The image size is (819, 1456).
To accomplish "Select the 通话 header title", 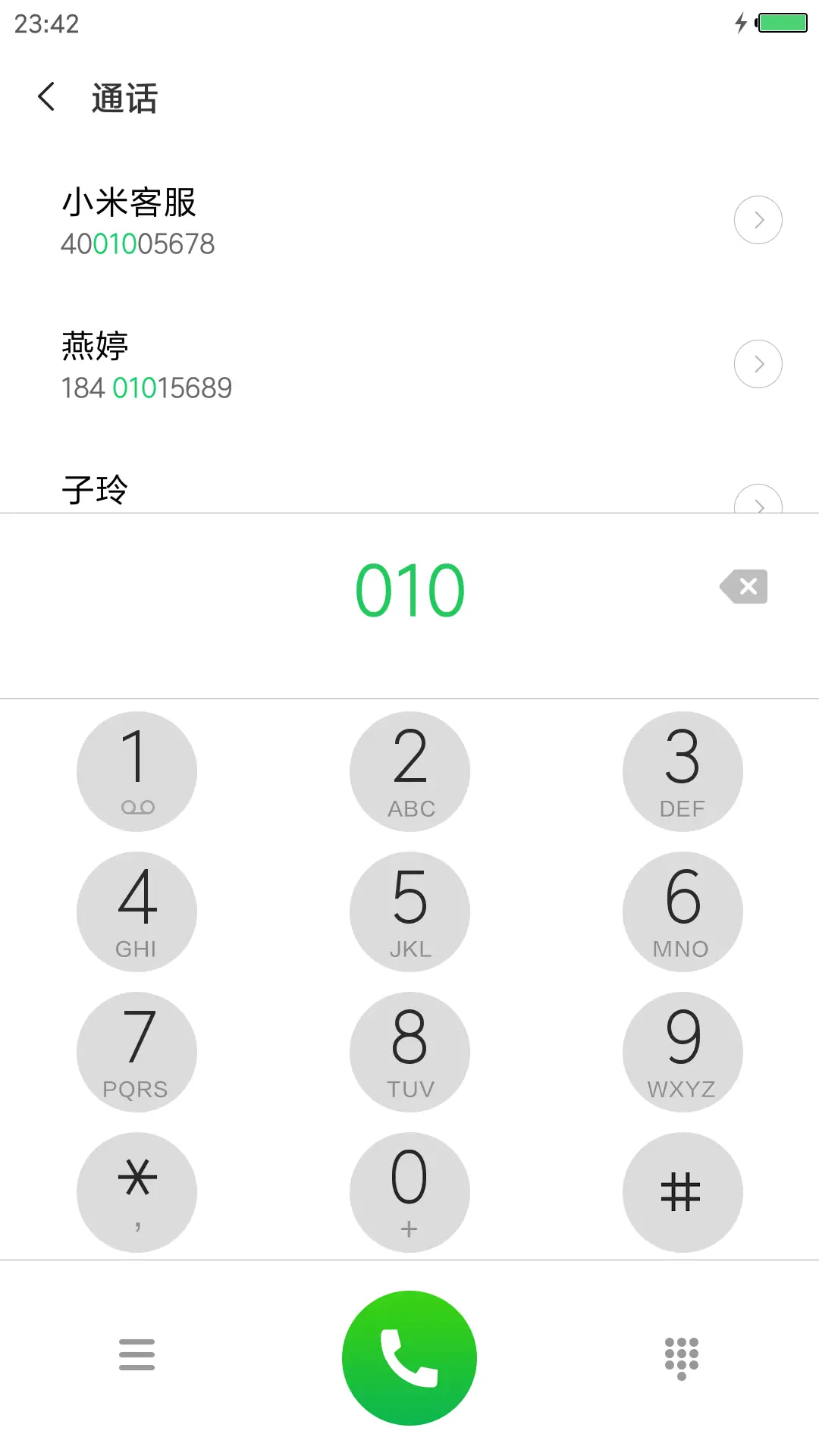I will coord(124,99).
